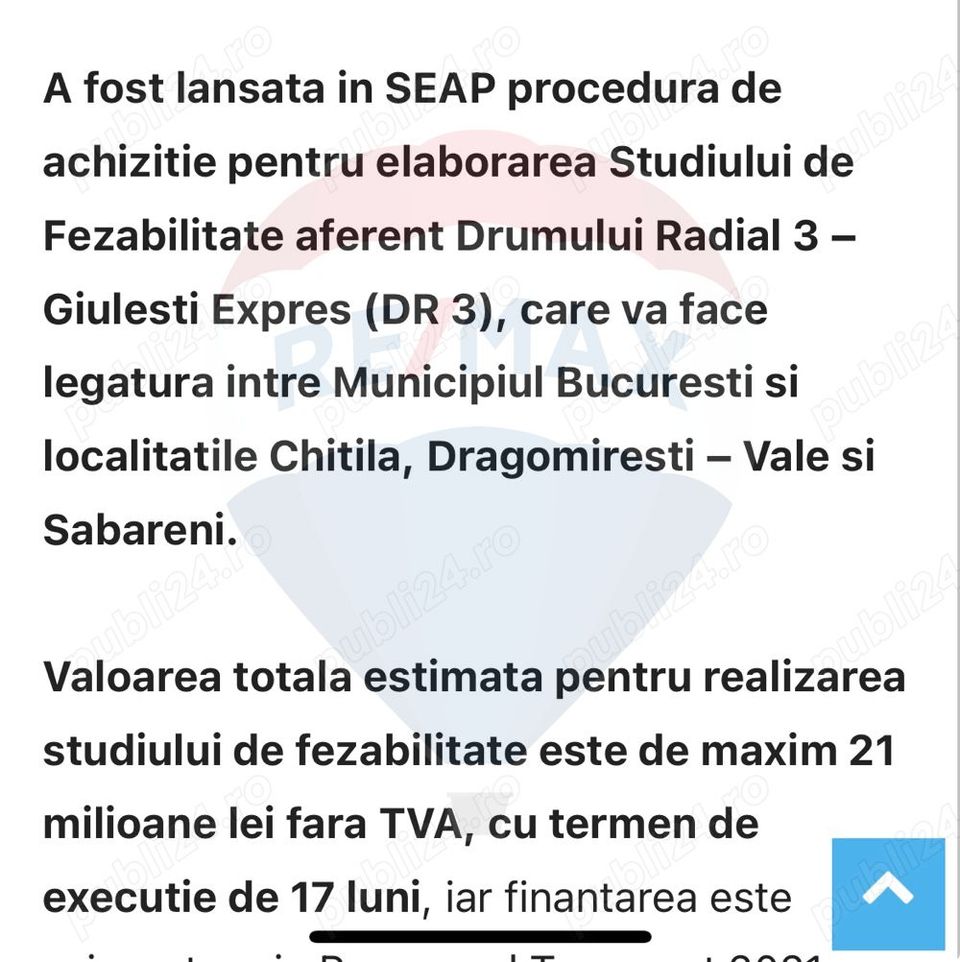Tap the blue back-to-top arrow button
Image resolution: width=960 pixels, height=962 pixels.
[888, 893]
